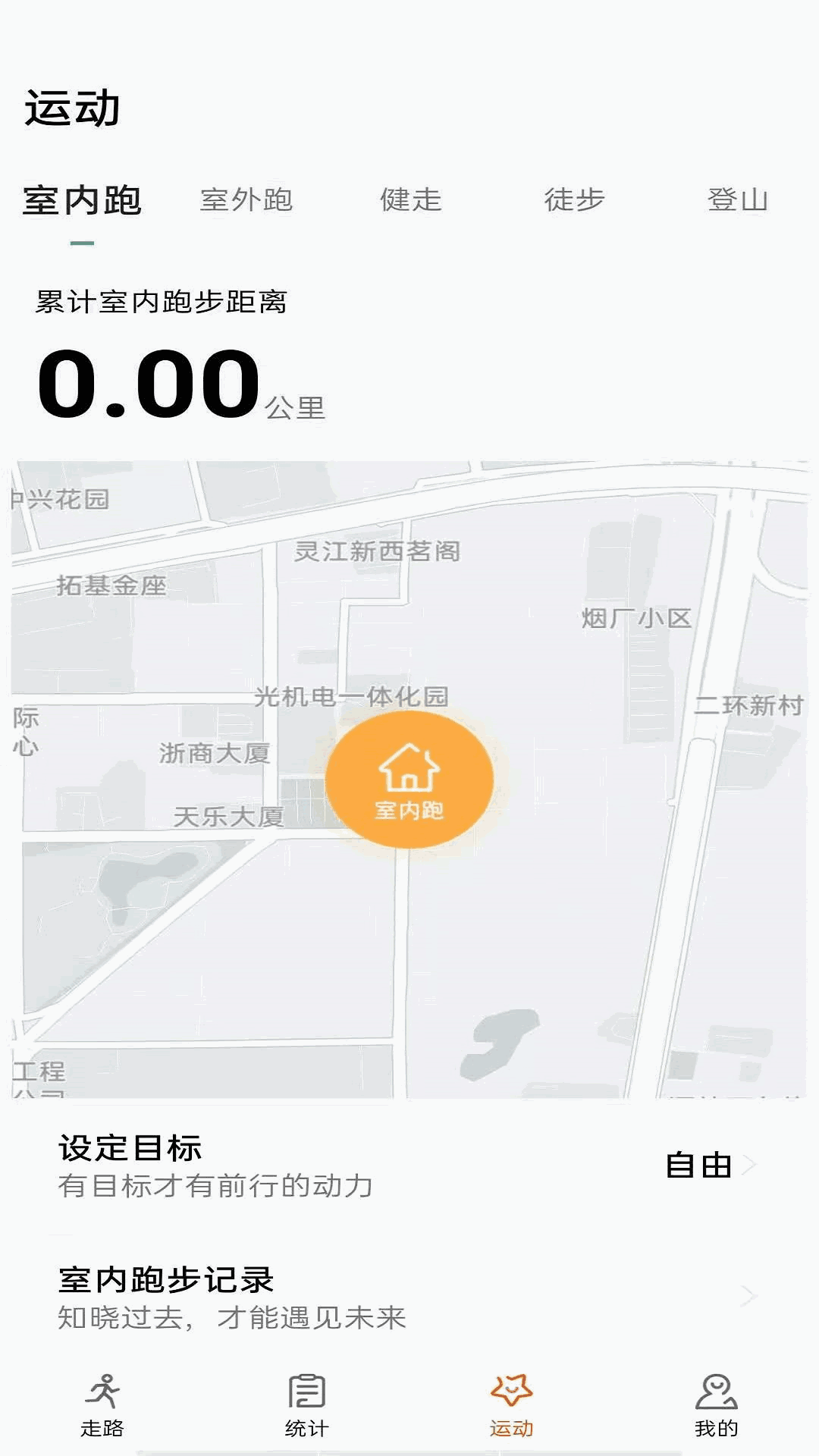Select the 室内跑 tab
Screen dimensions: 819x1456
pos(82,200)
